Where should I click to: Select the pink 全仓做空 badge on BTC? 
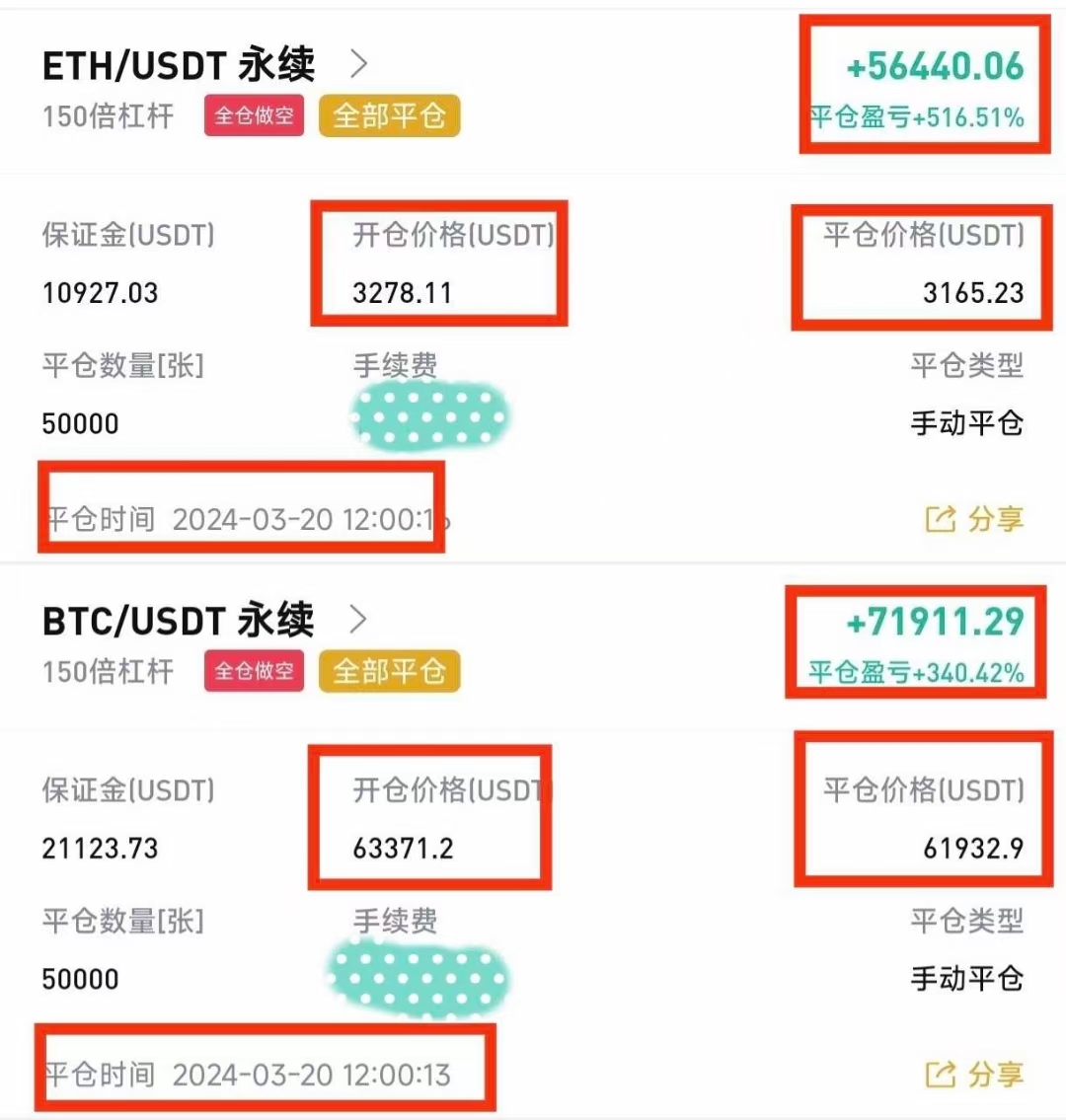253,671
